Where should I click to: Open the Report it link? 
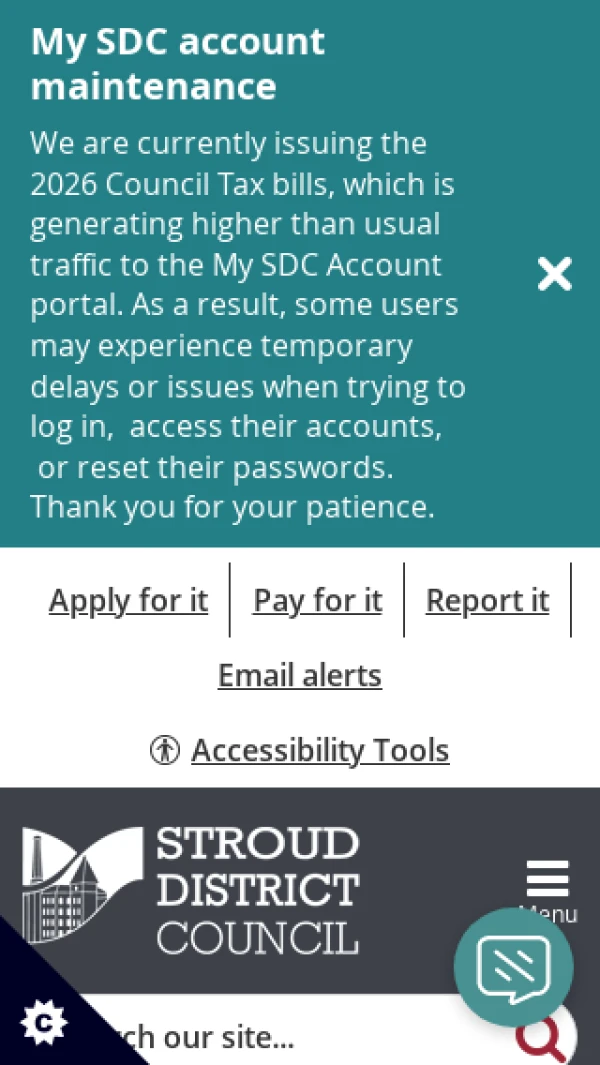point(487,600)
